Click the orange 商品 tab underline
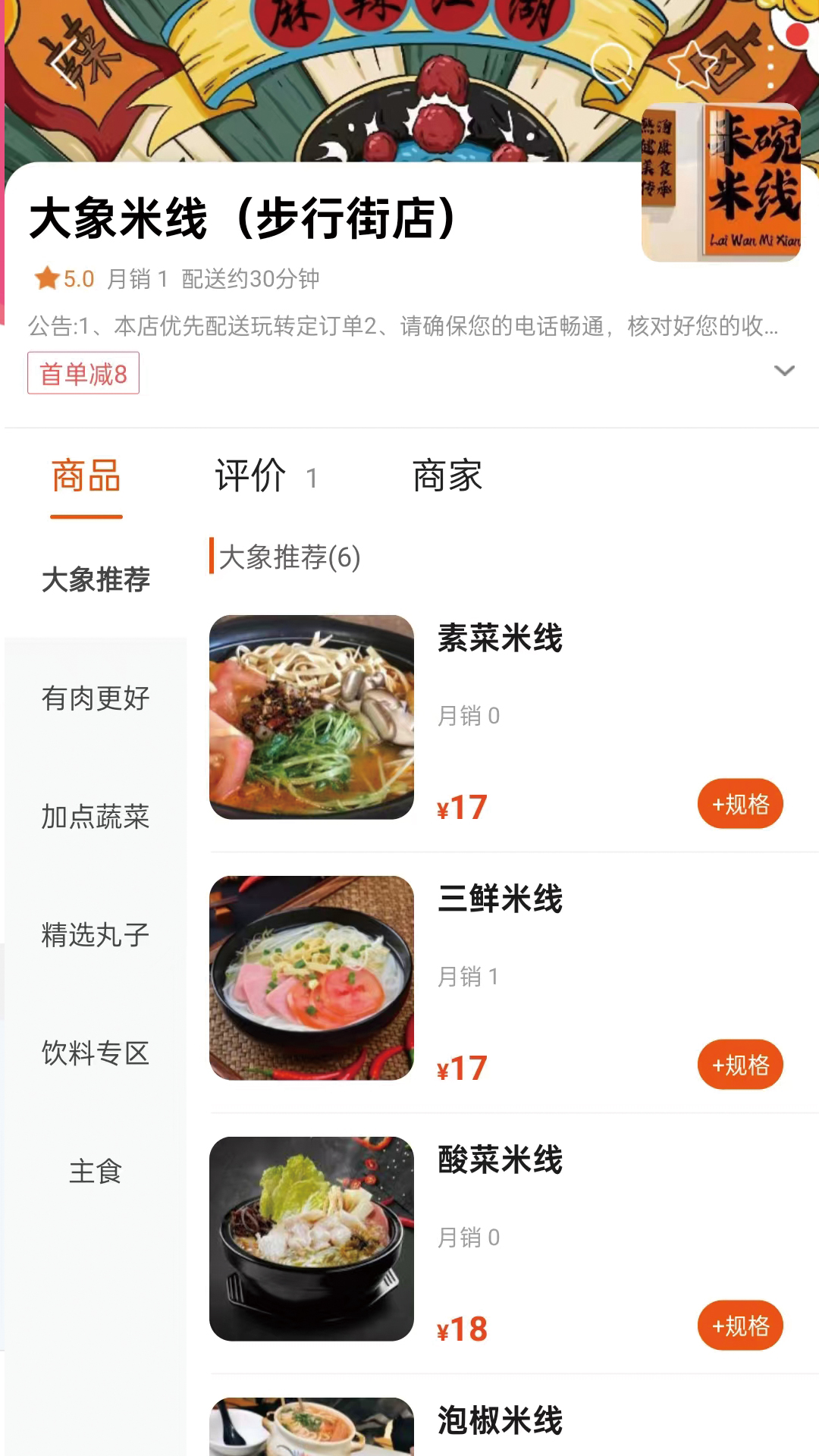Screen dimensions: 819x1456 (86, 515)
